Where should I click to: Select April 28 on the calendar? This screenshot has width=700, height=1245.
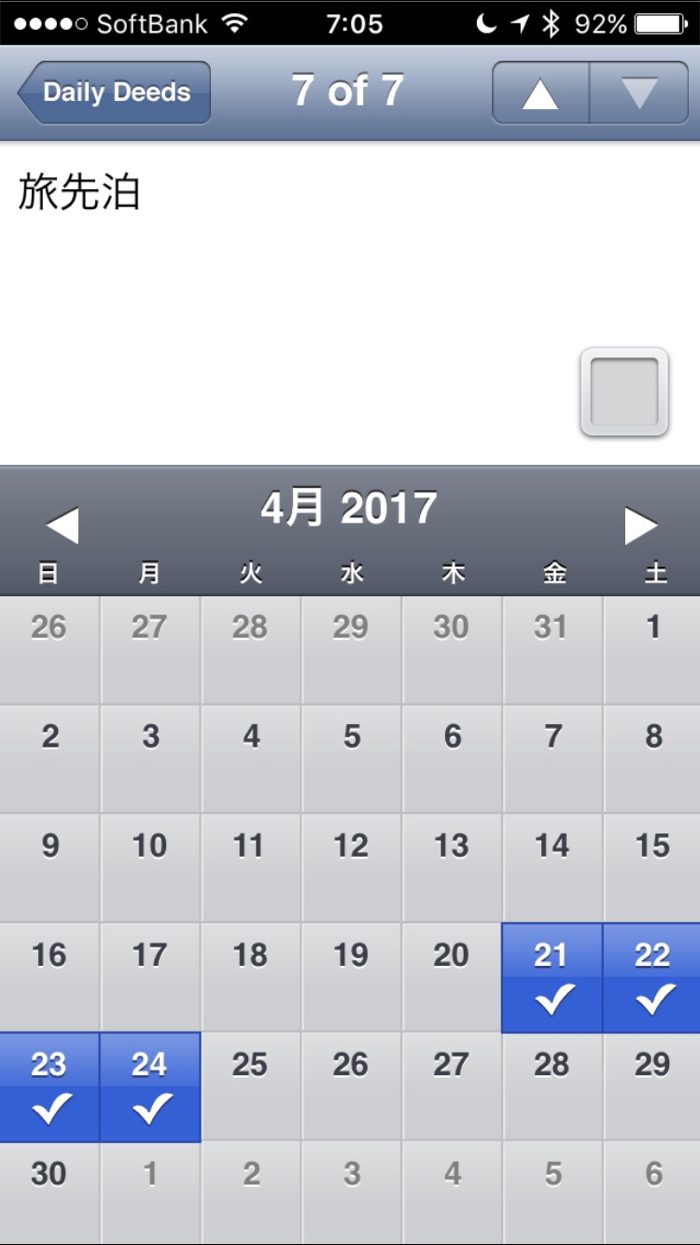552,1086
